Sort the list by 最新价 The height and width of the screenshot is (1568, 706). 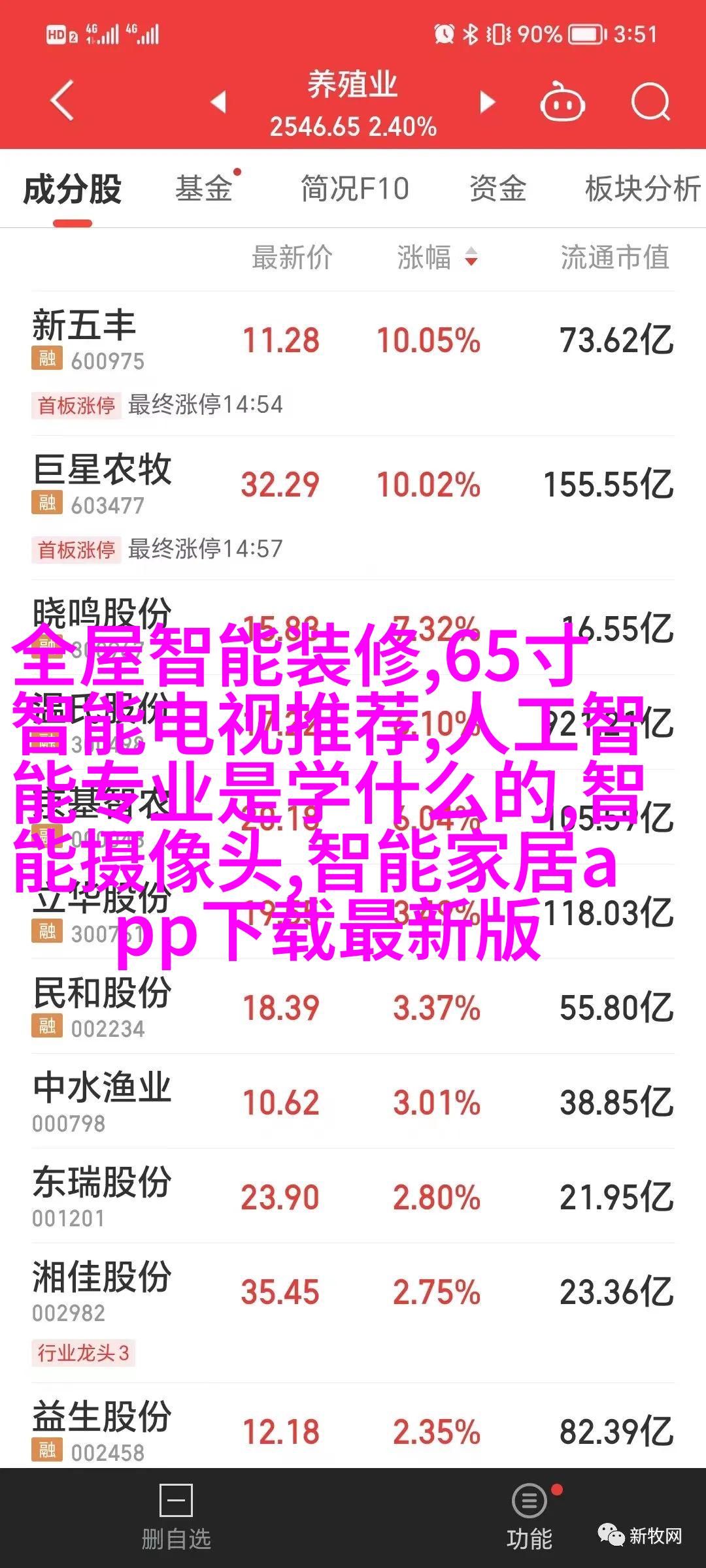tap(292, 257)
